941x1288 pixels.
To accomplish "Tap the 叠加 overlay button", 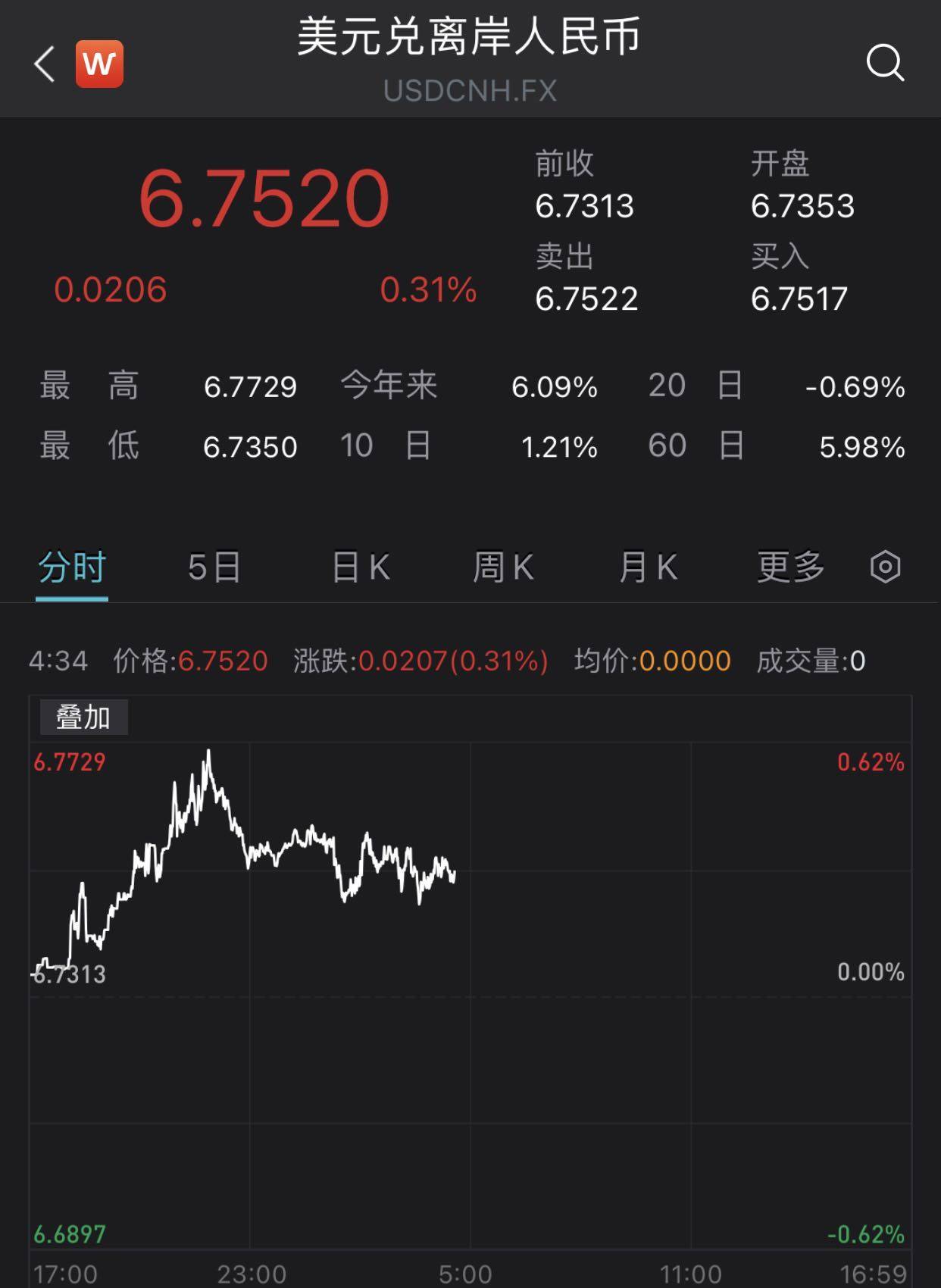I will pos(83,717).
